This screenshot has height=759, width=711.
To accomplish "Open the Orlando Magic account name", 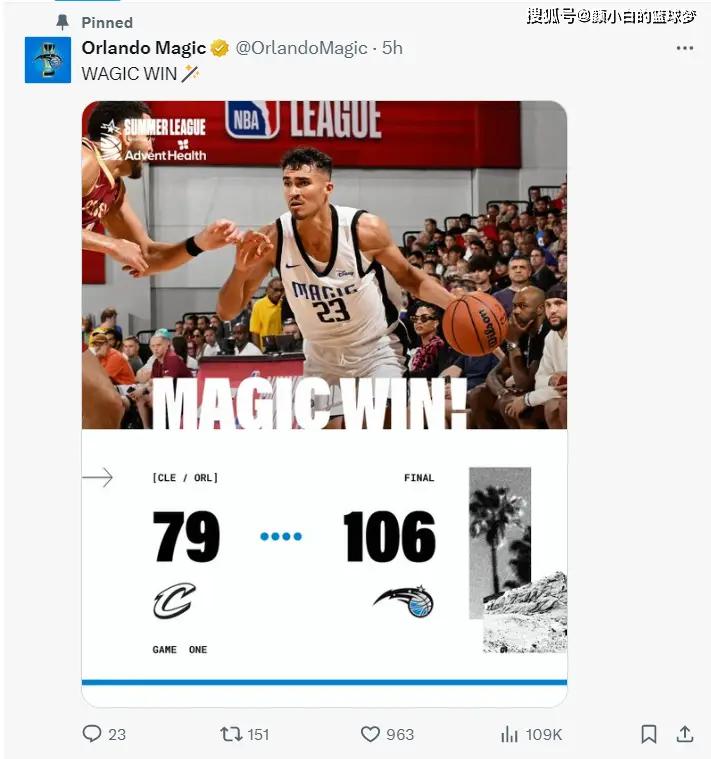I will coord(143,48).
